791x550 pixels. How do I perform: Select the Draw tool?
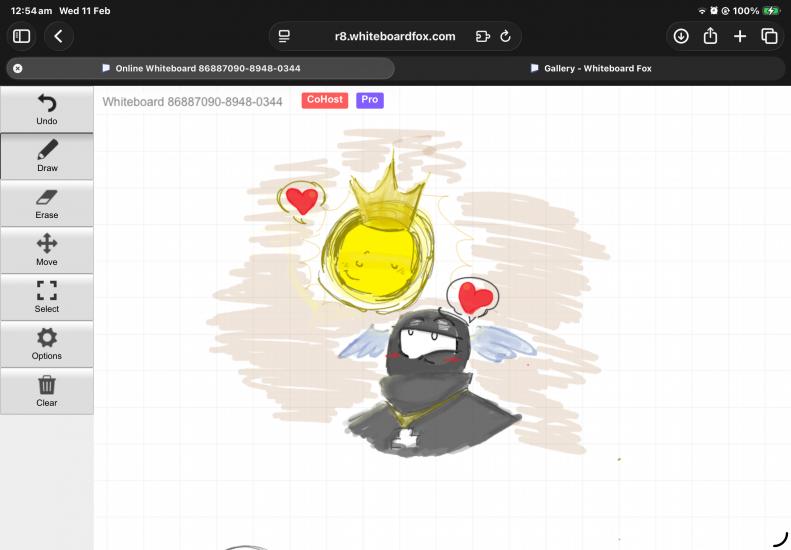(x=47, y=156)
